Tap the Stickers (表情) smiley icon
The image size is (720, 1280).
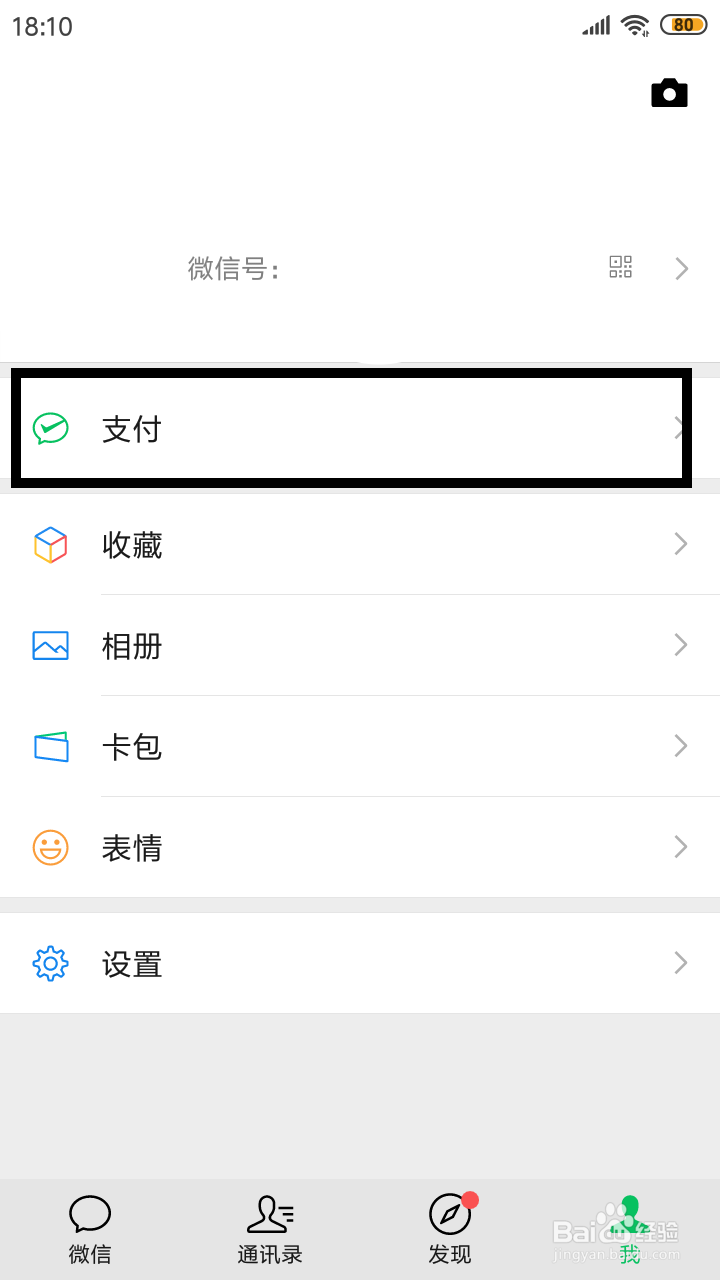(x=50, y=848)
